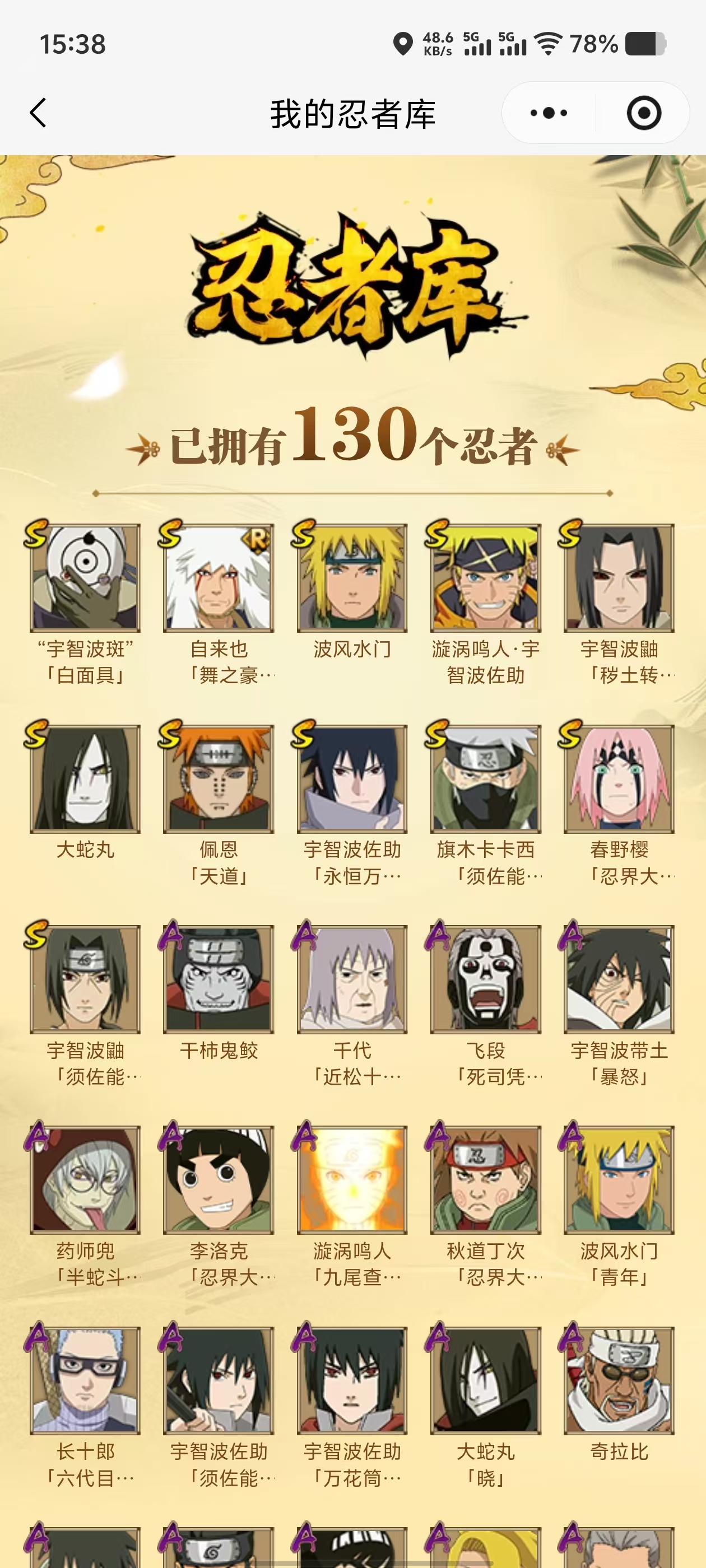View the 奇拉比 ninja tile
This screenshot has width=706, height=1568.
(619, 1380)
